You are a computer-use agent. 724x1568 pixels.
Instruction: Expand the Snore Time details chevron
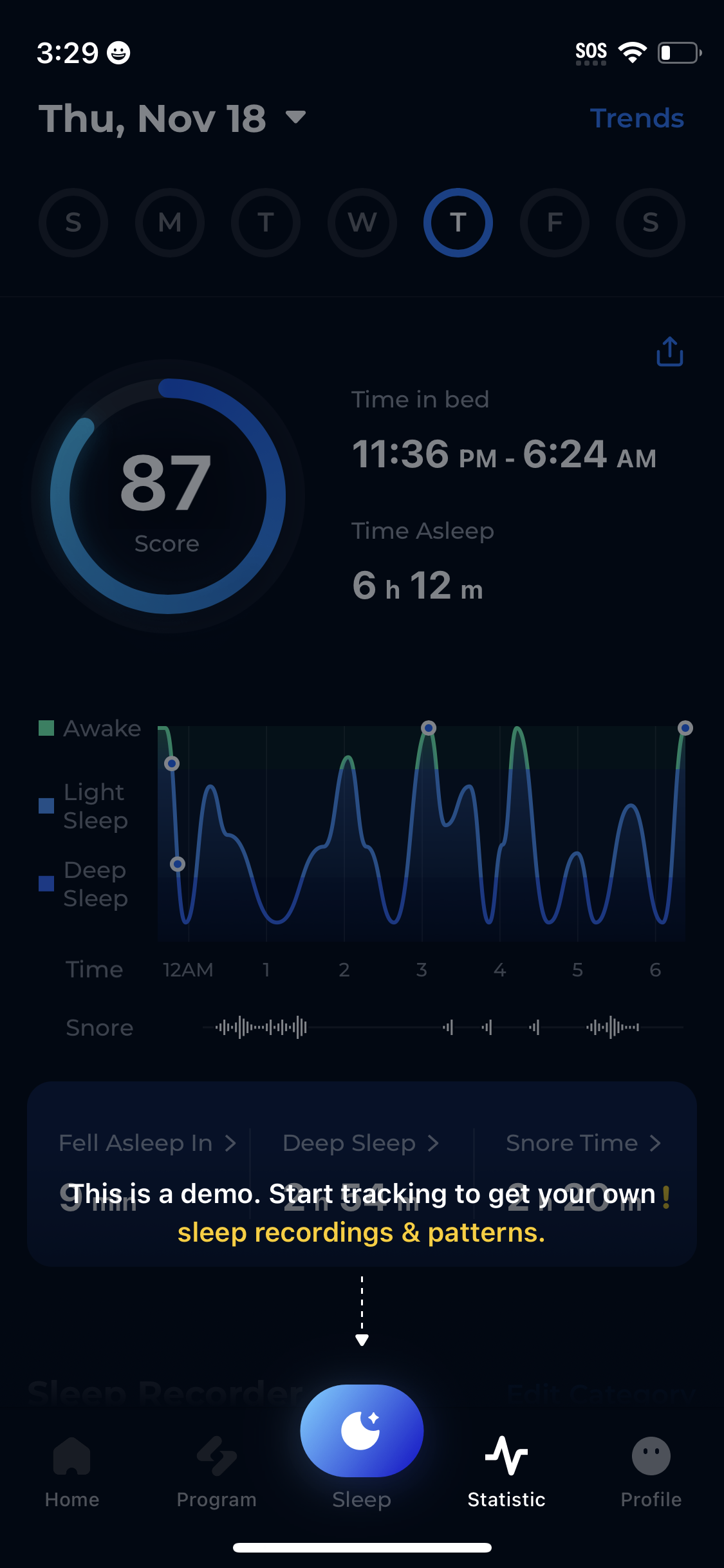point(656,1143)
